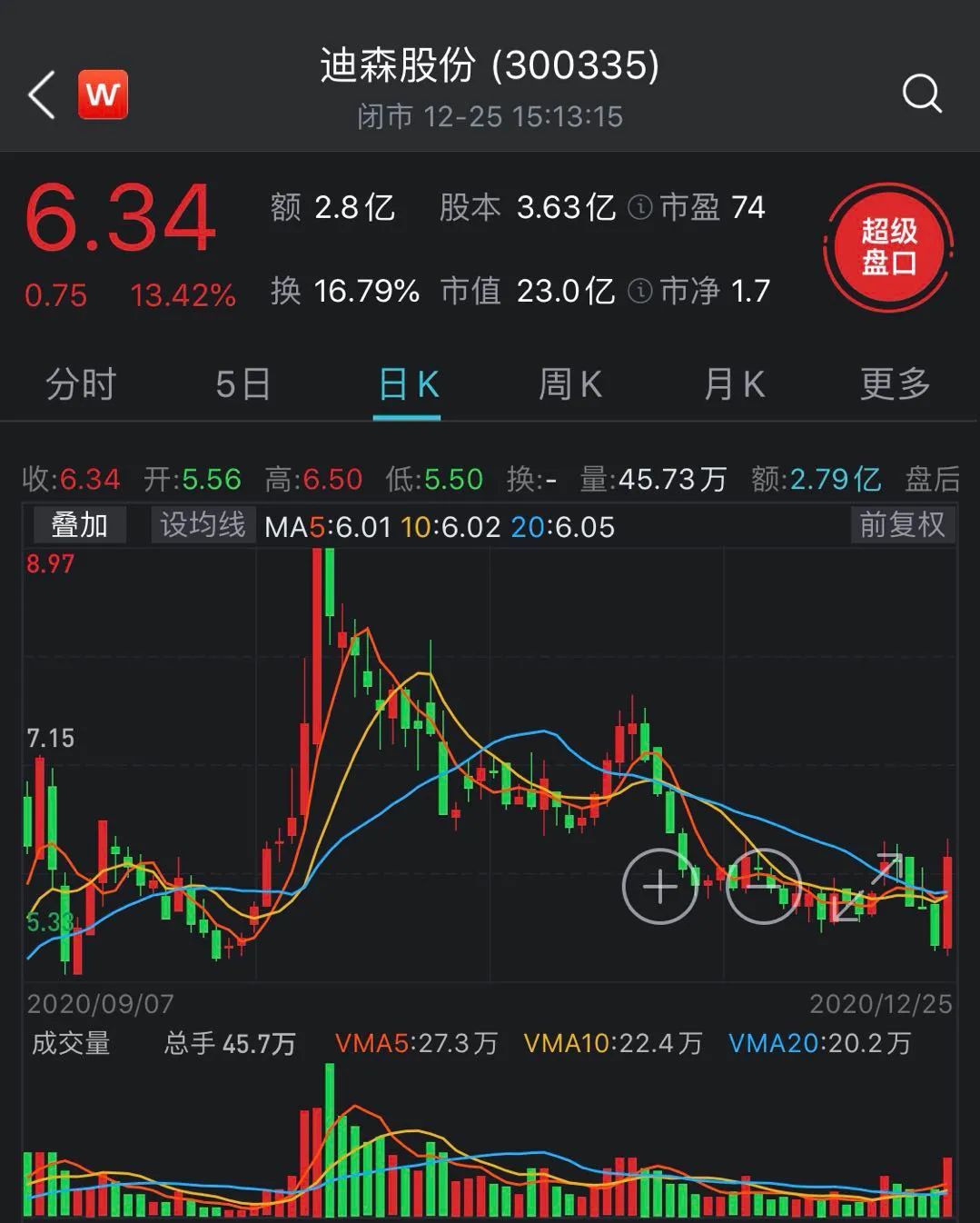Switch to the 5日 chart tab
Image resolution: width=980 pixels, height=1223 pixels.
tap(243, 384)
